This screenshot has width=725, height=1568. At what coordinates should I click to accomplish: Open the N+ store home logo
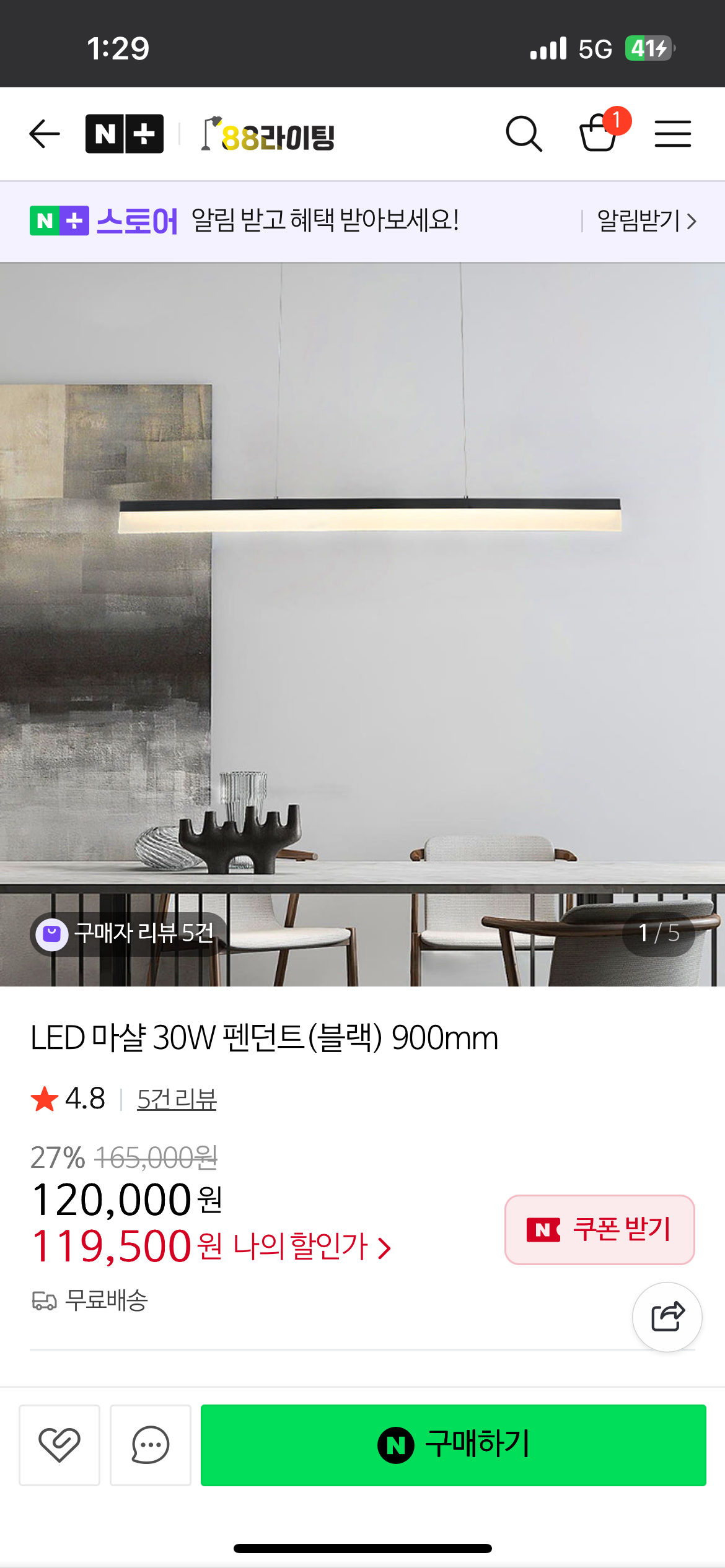125,134
